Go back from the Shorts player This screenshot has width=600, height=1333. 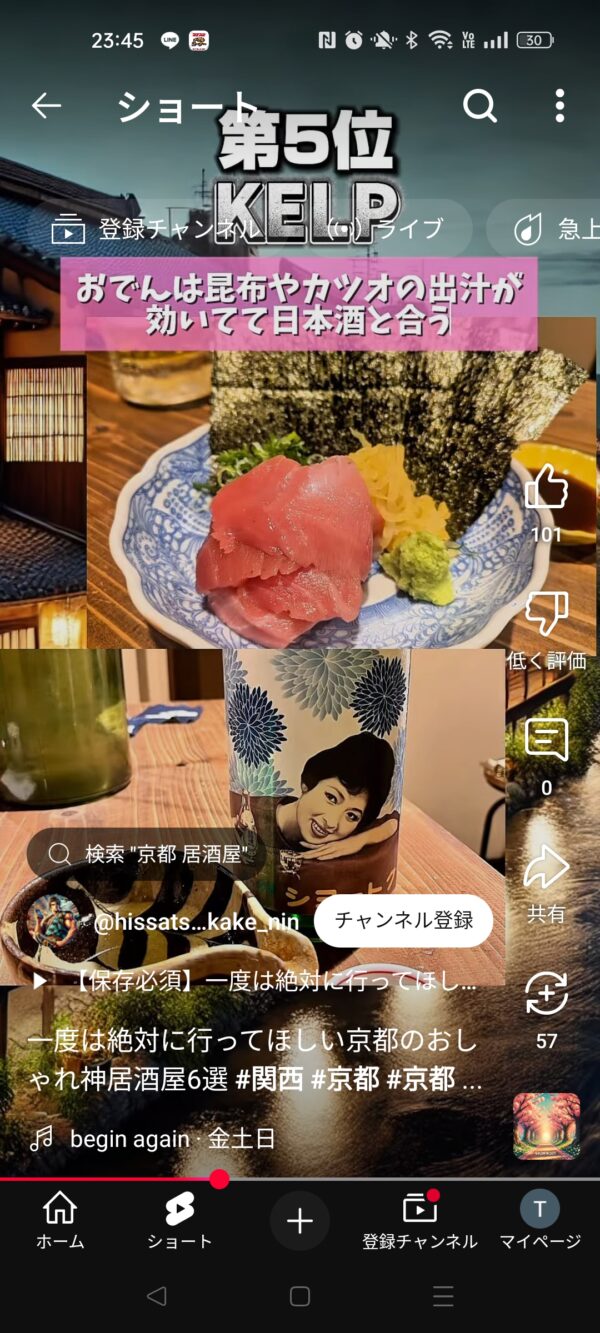pos(46,106)
